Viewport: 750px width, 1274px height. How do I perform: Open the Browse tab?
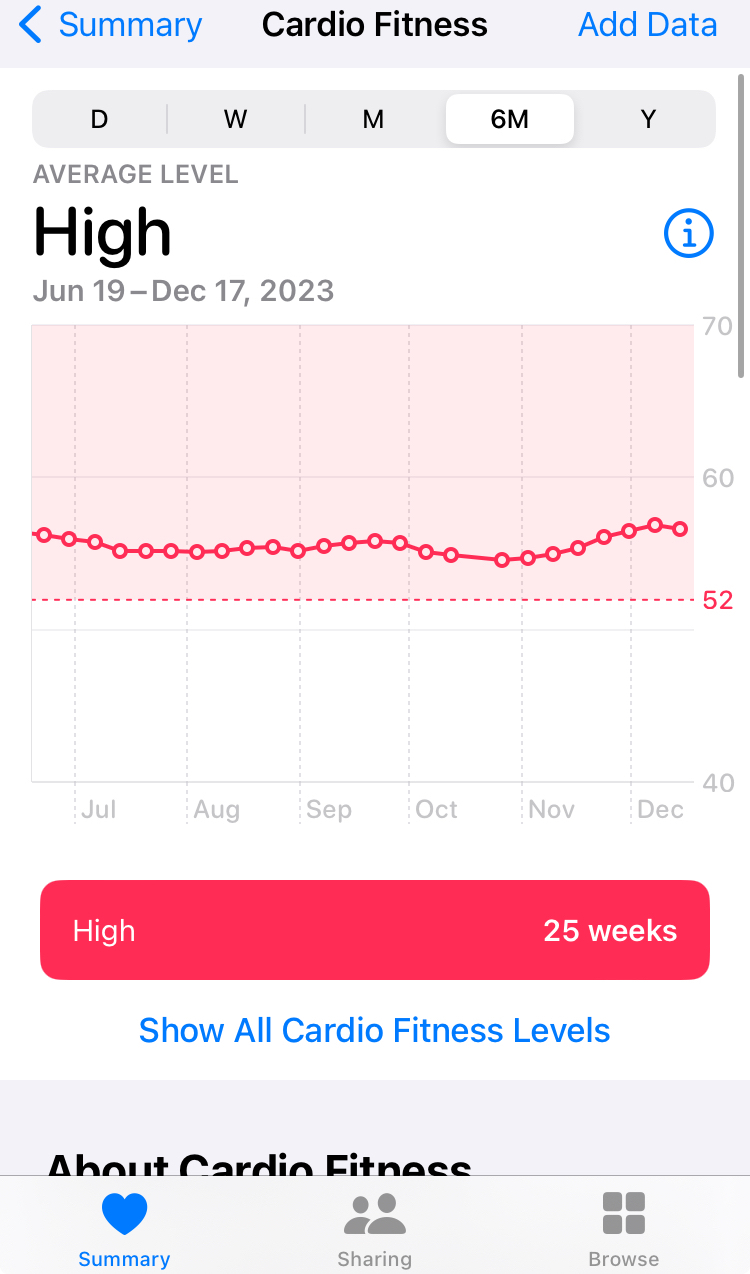pos(624,1229)
